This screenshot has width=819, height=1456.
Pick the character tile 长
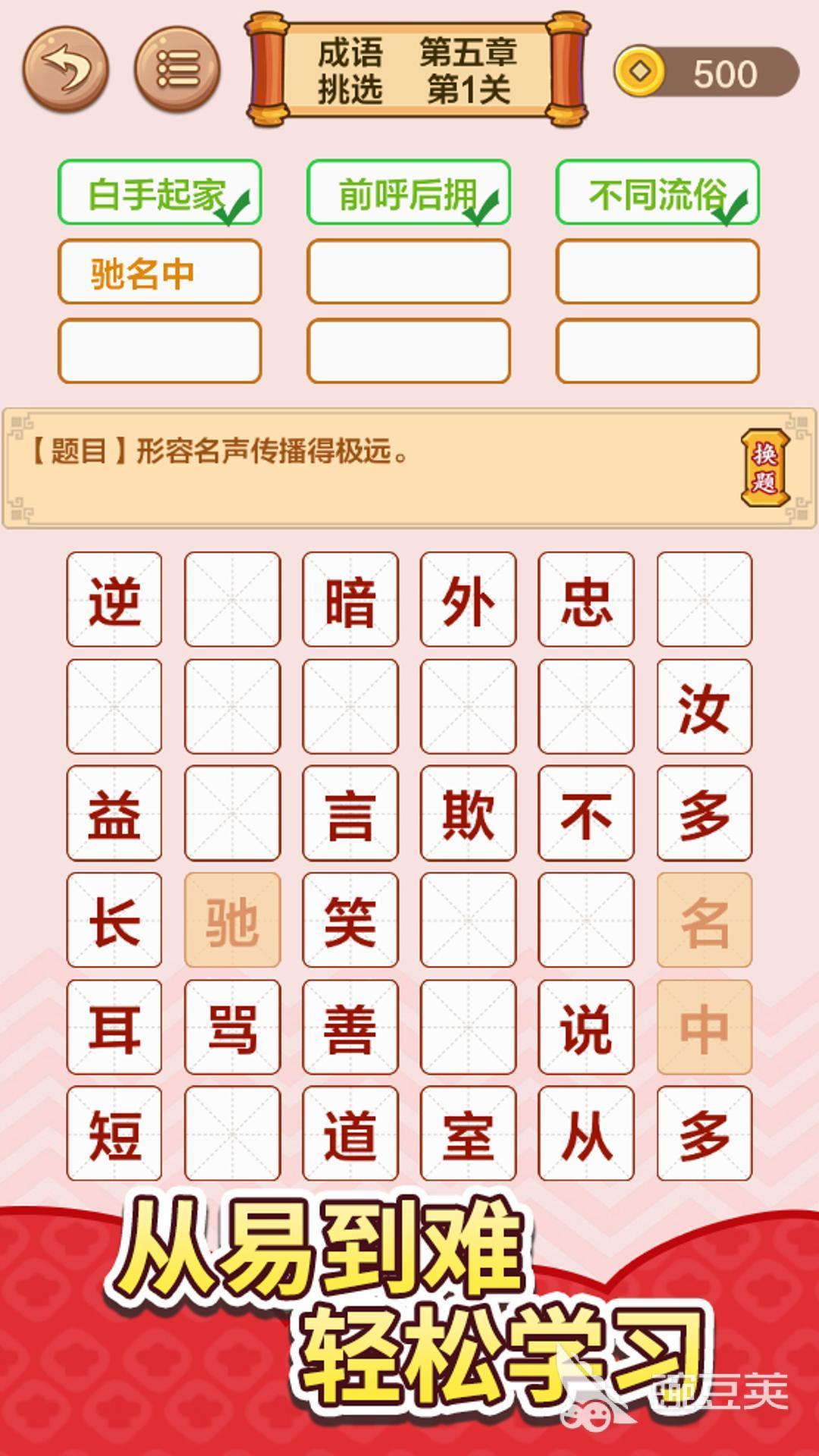(x=115, y=920)
